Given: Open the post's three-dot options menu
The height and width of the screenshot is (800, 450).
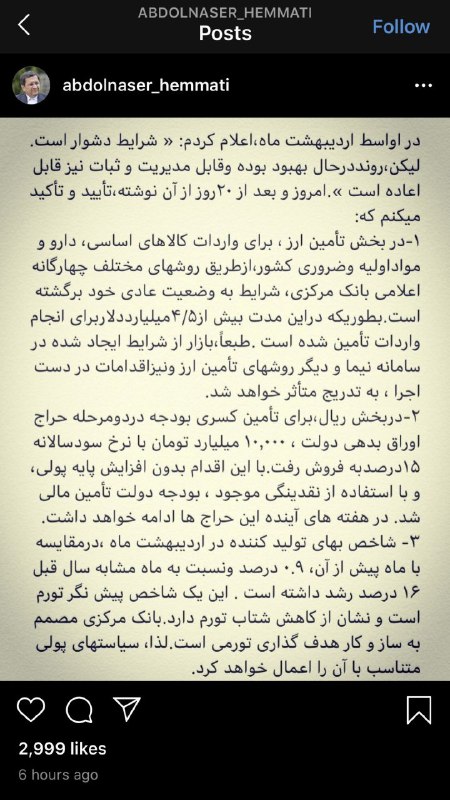Looking at the screenshot, I should point(423,86).
